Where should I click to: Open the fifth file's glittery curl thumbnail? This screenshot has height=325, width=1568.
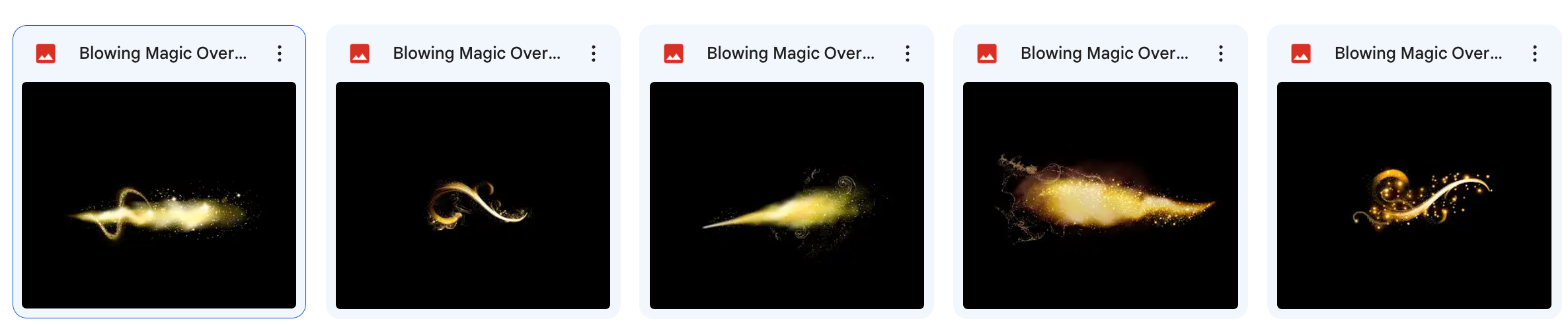pyautogui.click(x=1414, y=195)
